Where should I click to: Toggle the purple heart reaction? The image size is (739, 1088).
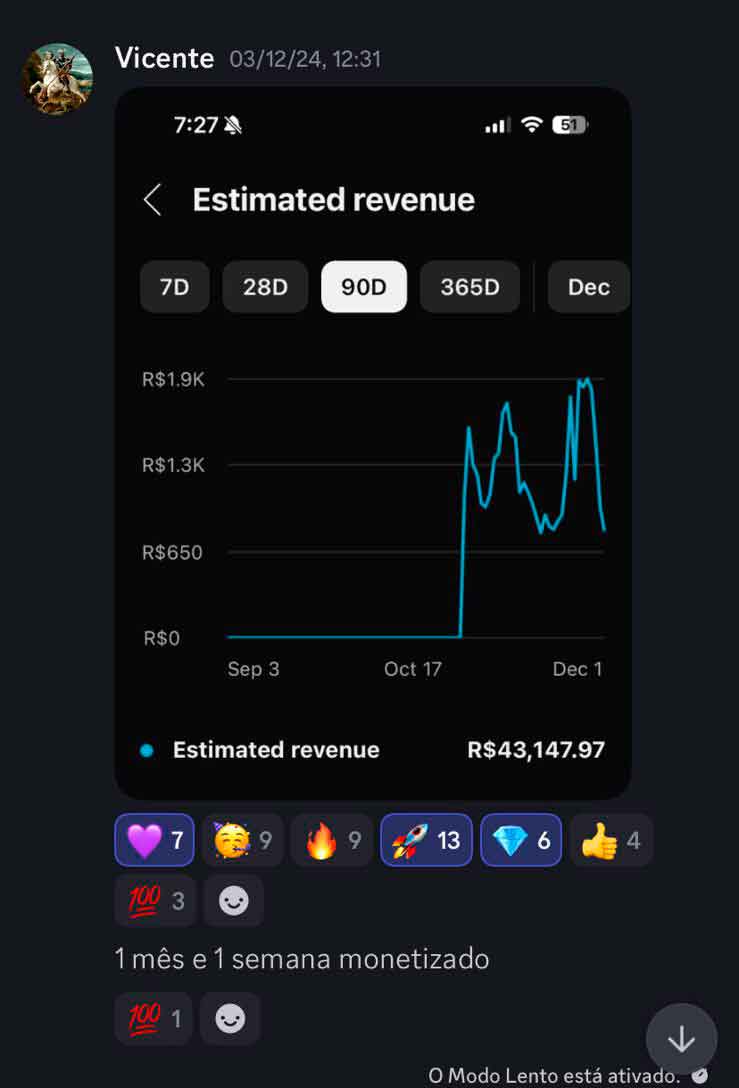(154, 840)
